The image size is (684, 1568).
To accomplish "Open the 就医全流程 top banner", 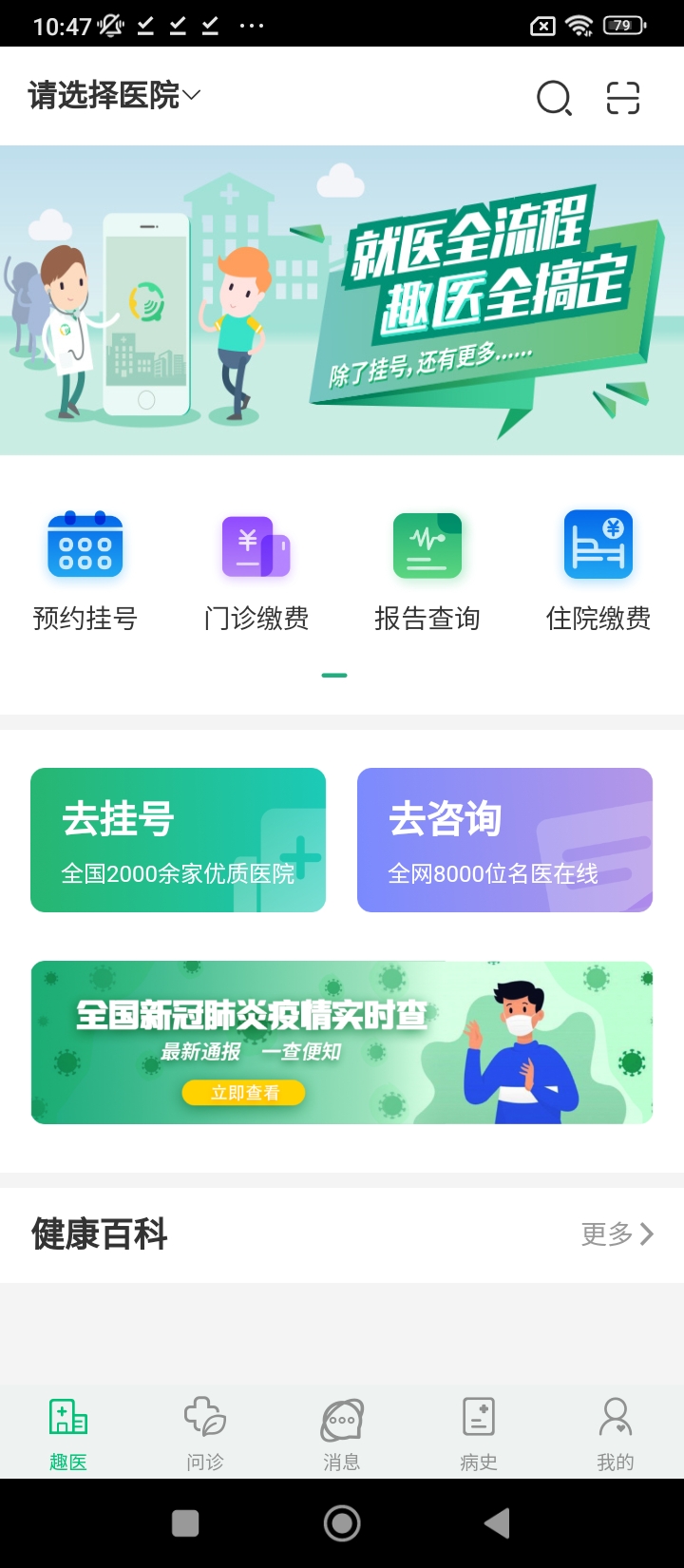I will 342,299.
